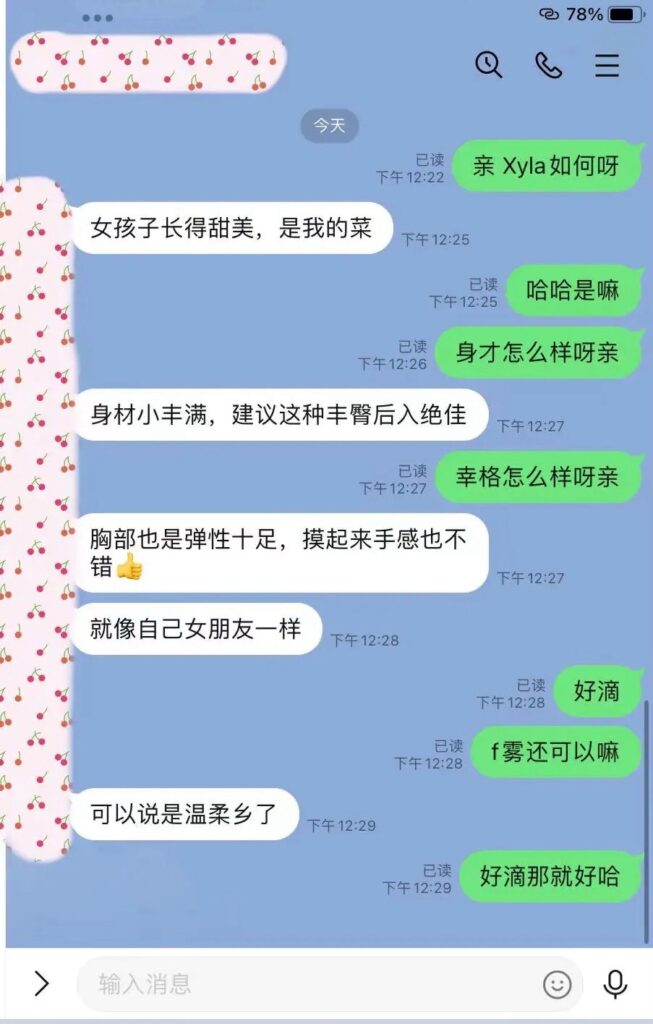Open the chat menu

click(x=607, y=65)
